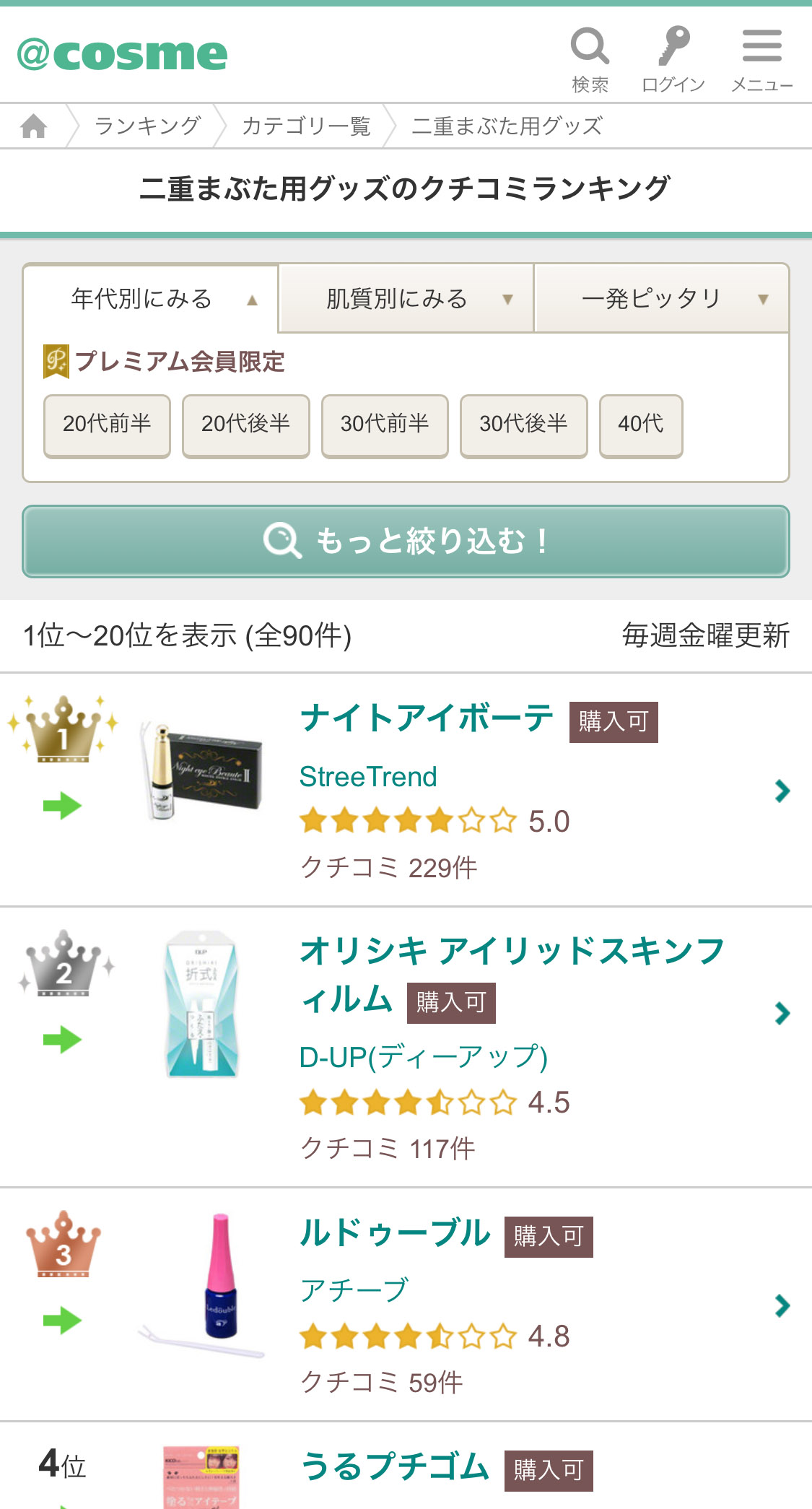
Task: Expand the 一発ピッタリ tab
Action: pyautogui.click(x=661, y=299)
